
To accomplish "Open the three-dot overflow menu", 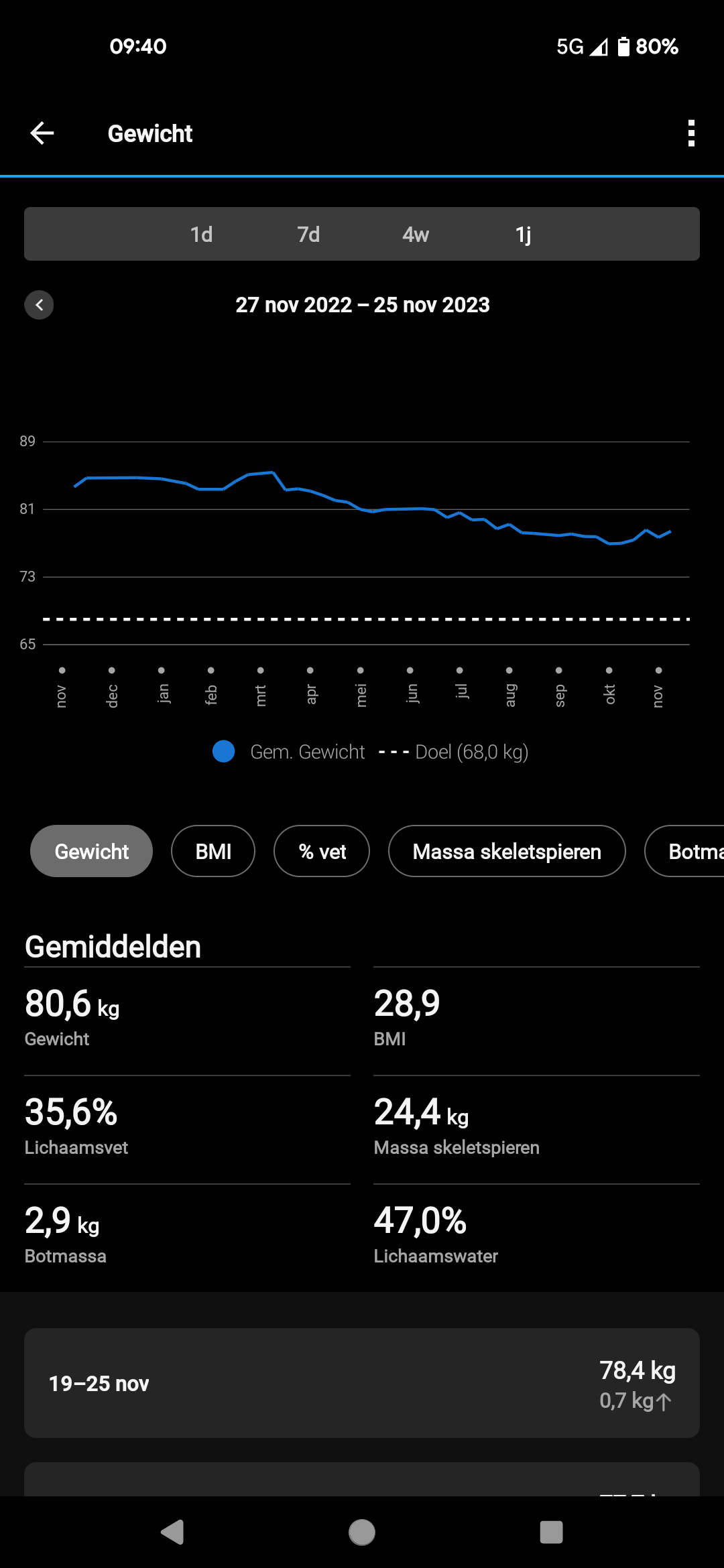I will pos(691,133).
